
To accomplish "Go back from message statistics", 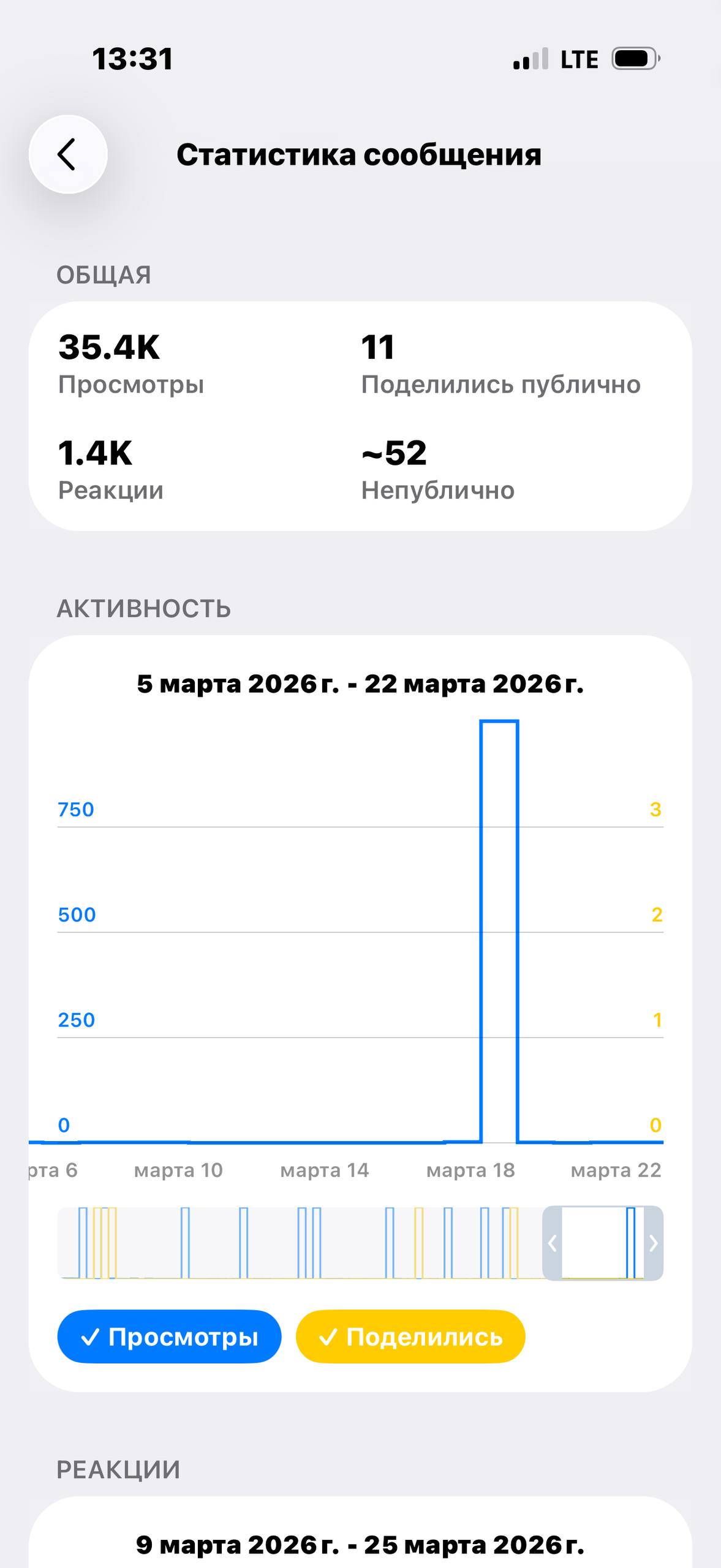I will [68, 154].
